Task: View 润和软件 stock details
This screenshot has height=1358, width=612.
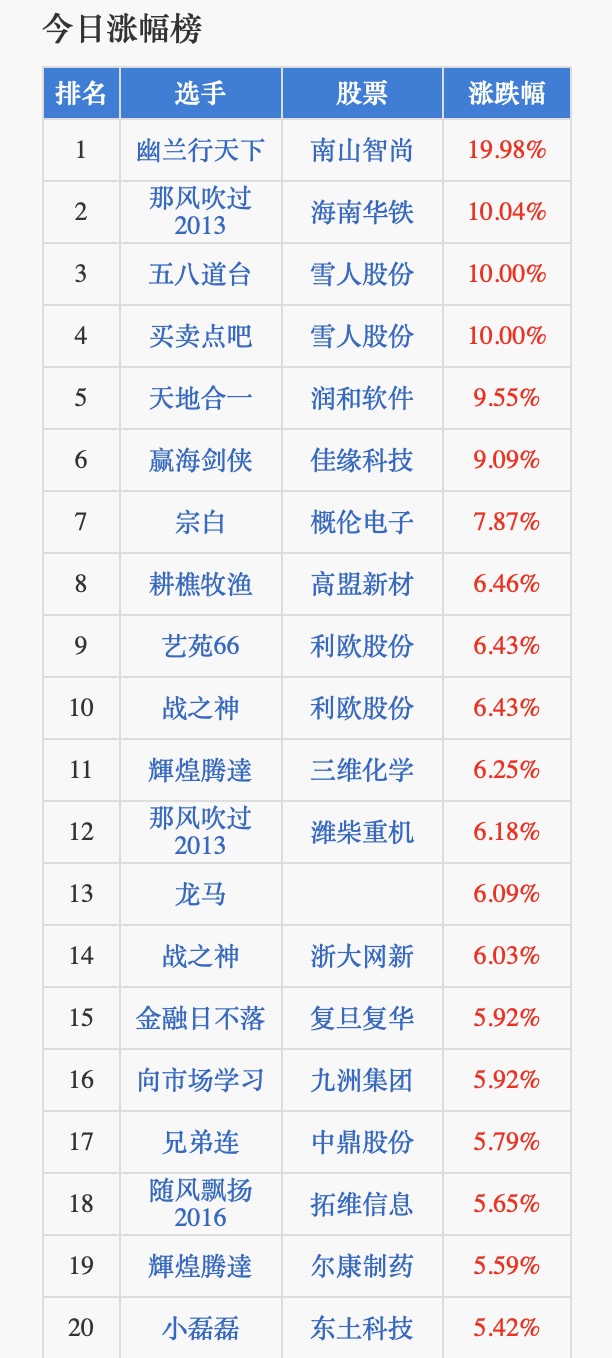Action: point(362,398)
